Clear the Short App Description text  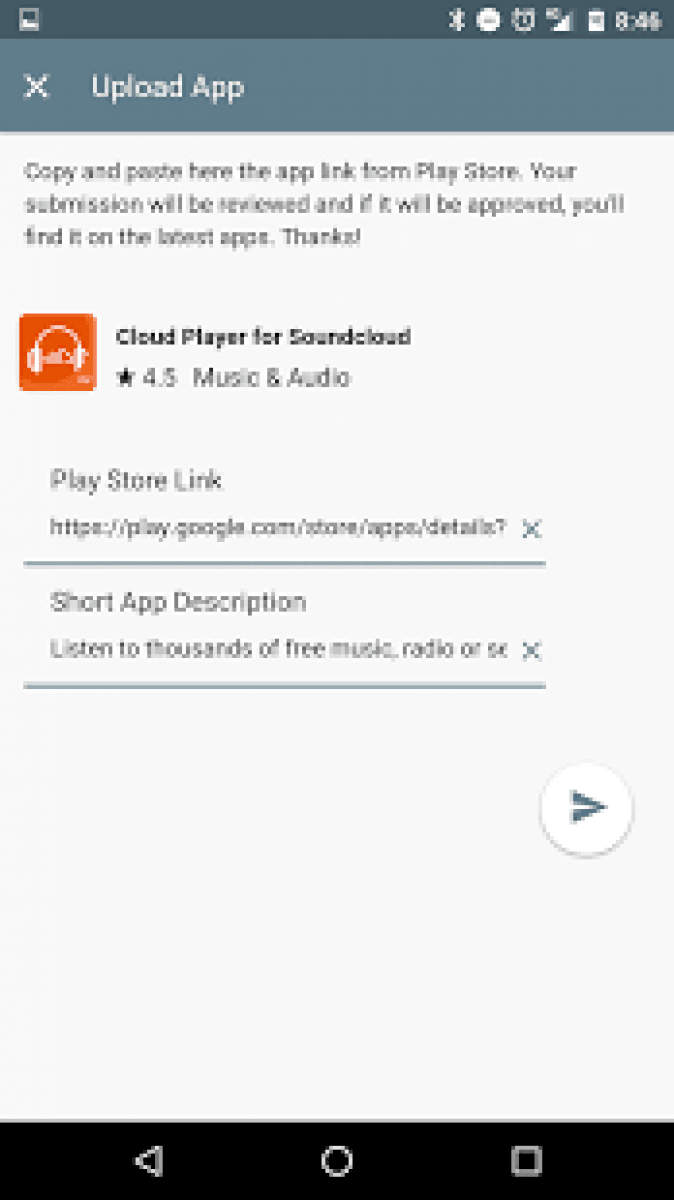point(532,651)
